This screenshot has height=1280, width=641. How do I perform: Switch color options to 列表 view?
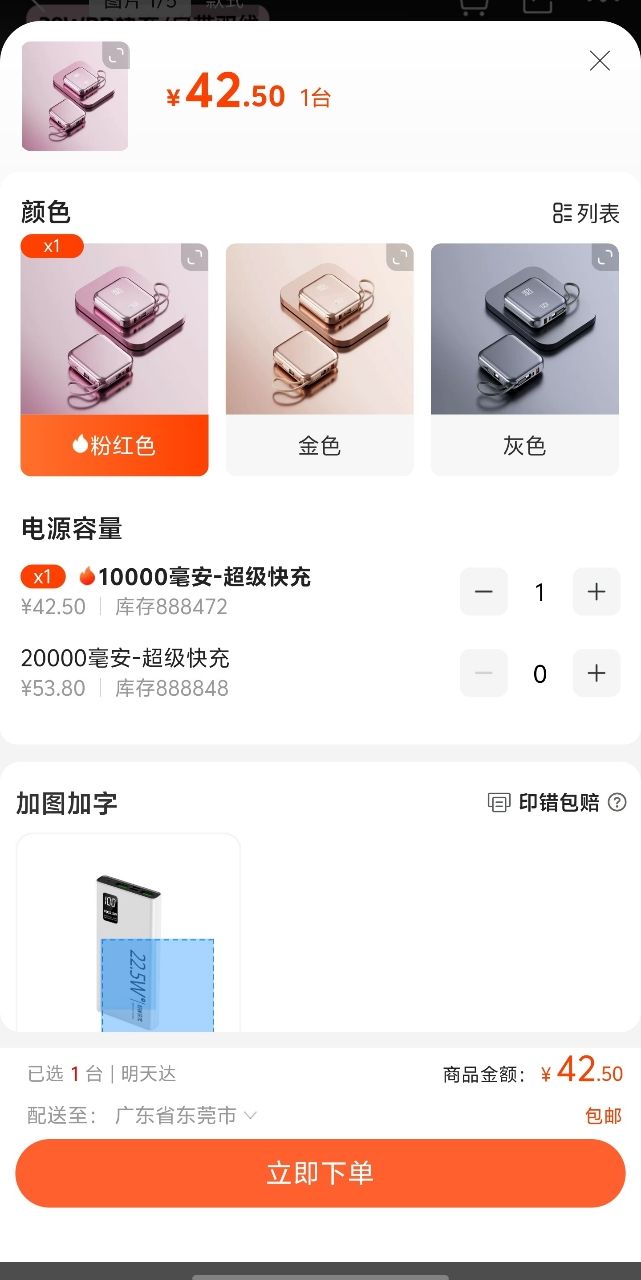pos(586,213)
